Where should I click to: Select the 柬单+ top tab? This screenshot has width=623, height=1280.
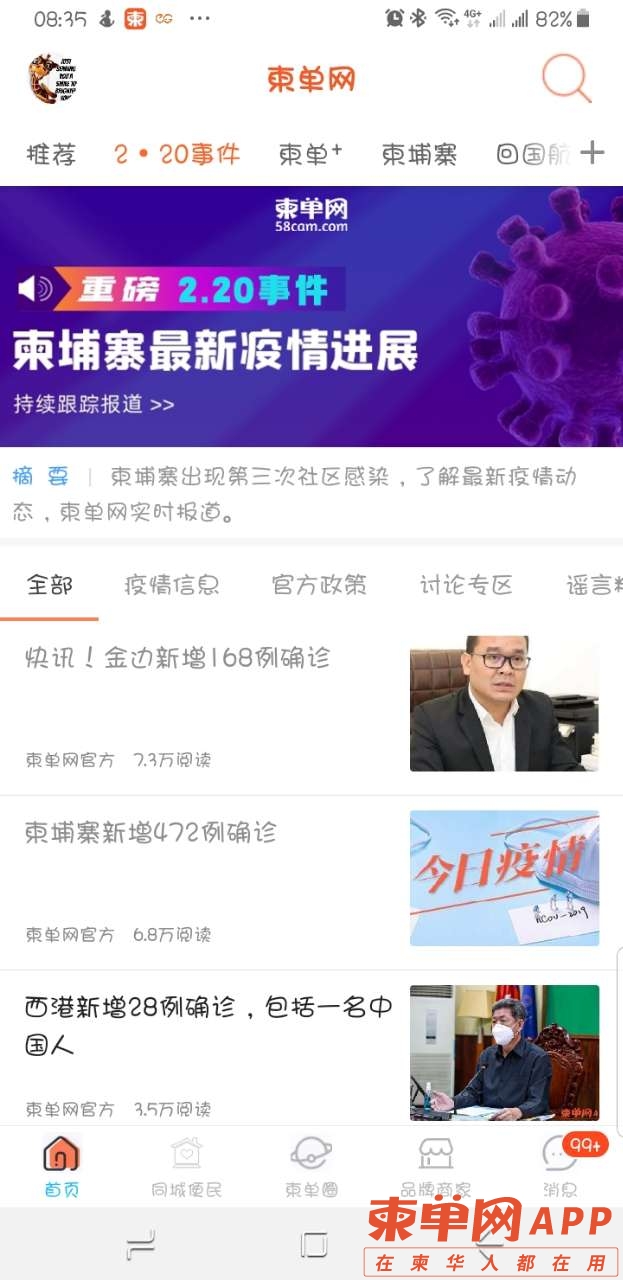pyautogui.click(x=310, y=154)
